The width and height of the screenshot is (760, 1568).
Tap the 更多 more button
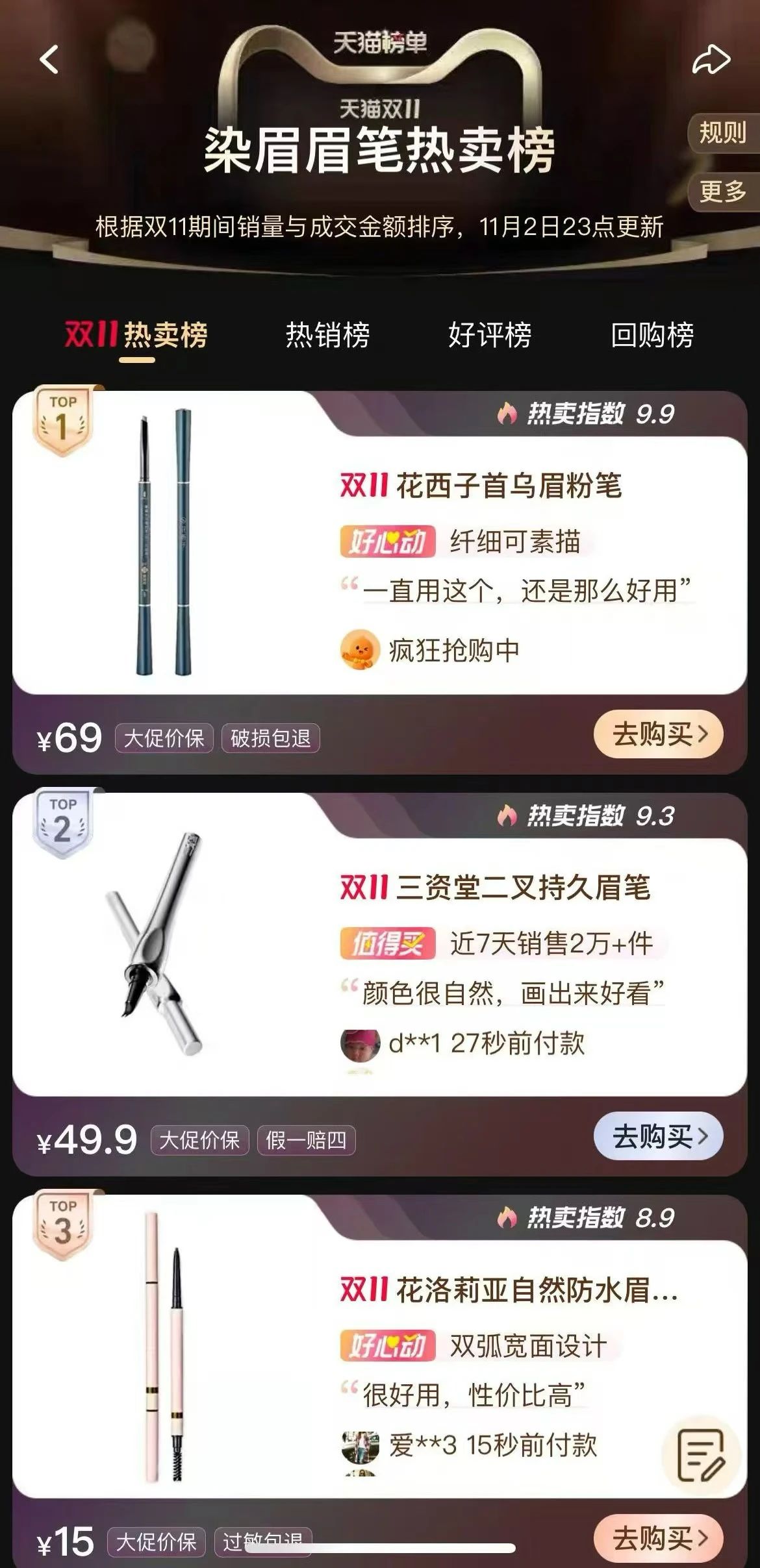tap(722, 191)
